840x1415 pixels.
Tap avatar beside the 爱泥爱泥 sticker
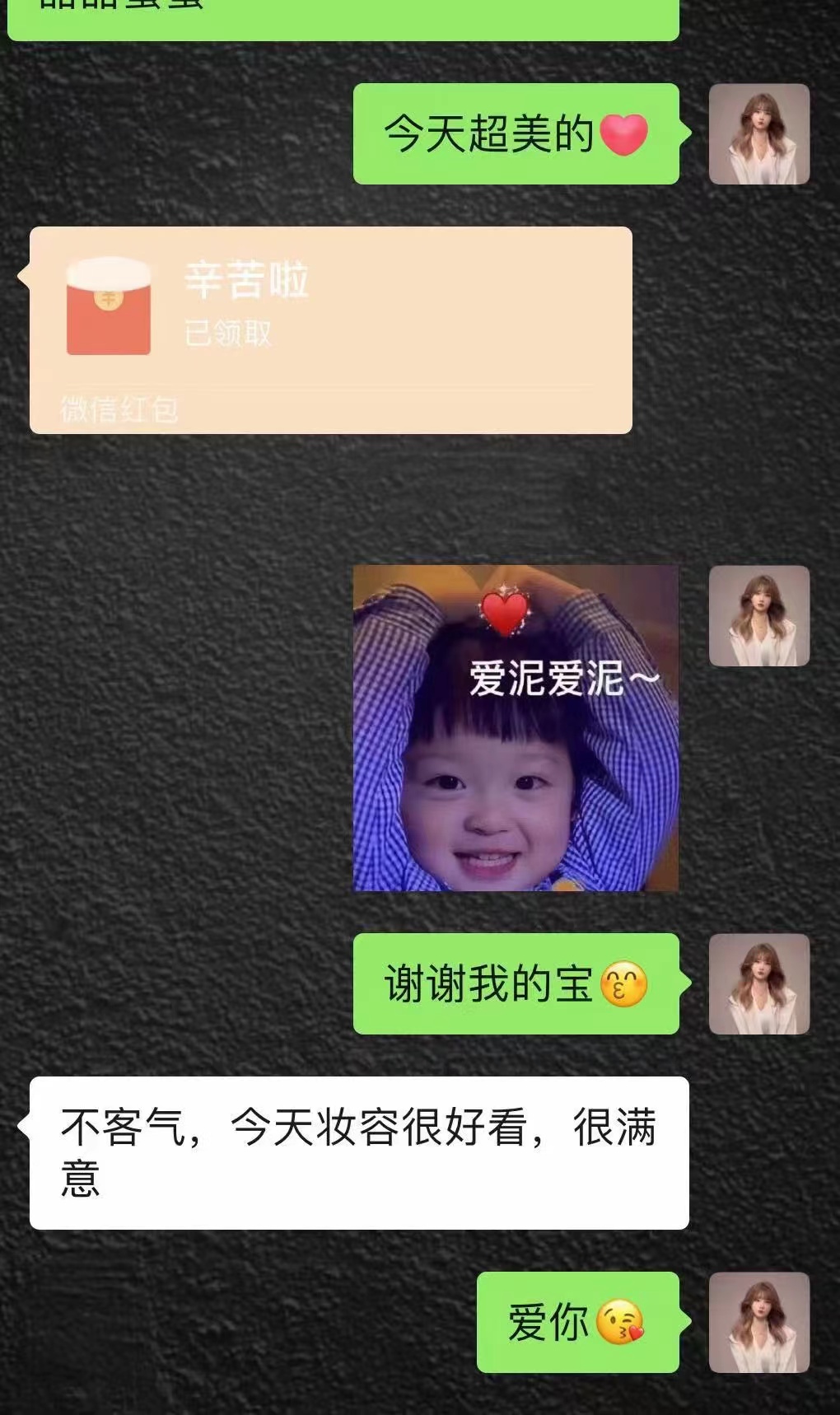(x=759, y=616)
